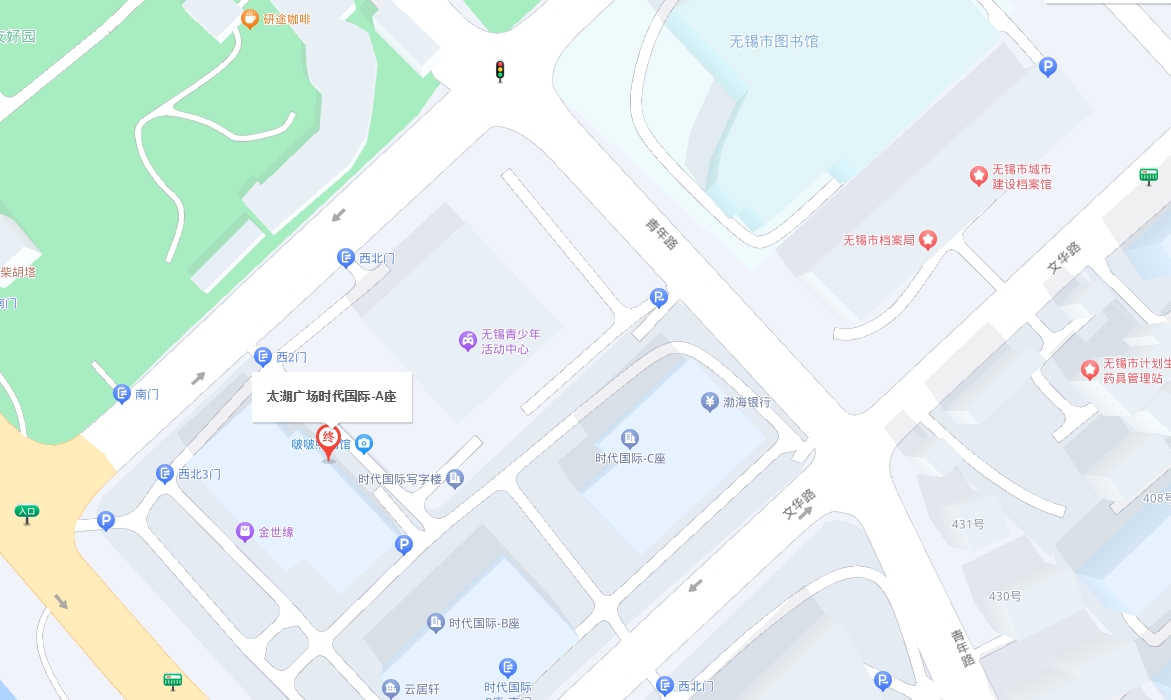Tap the parking marker beside 无锡市图书馆
Image resolution: width=1171 pixels, height=700 pixels.
[x=1048, y=67]
